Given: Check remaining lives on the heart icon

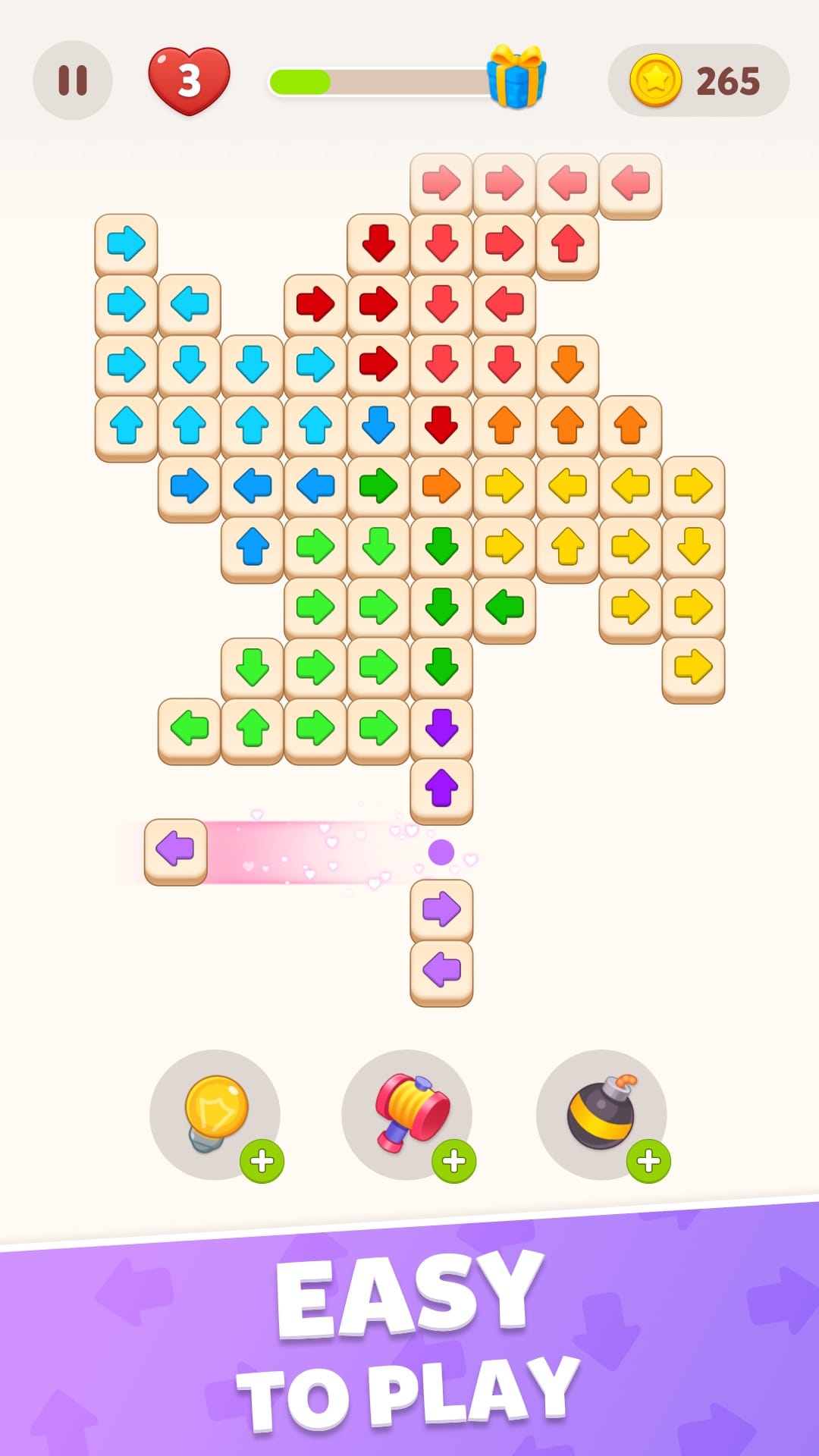Looking at the screenshot, I should pos(187,76).
